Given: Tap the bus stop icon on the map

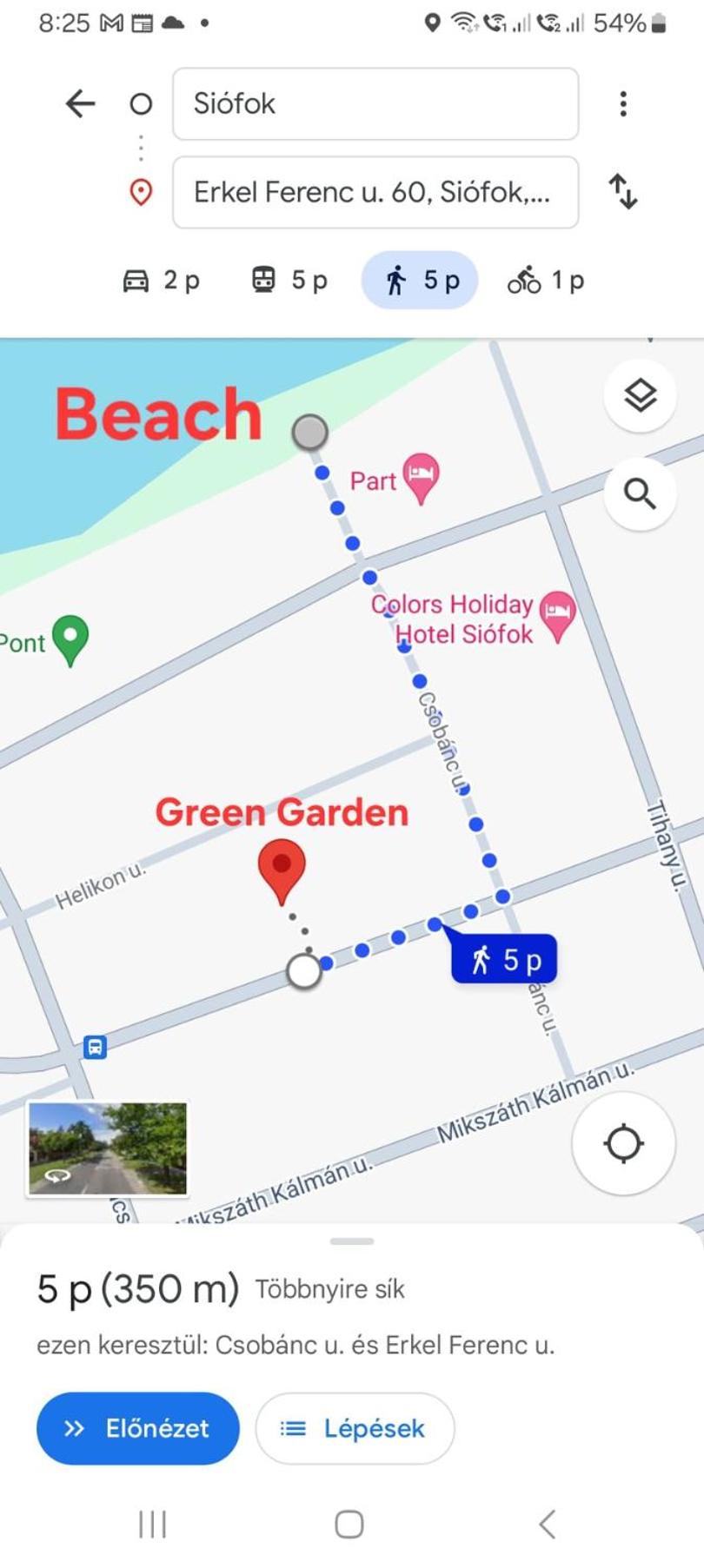Looking at the screenshot, I should (x=95, y=1047).
